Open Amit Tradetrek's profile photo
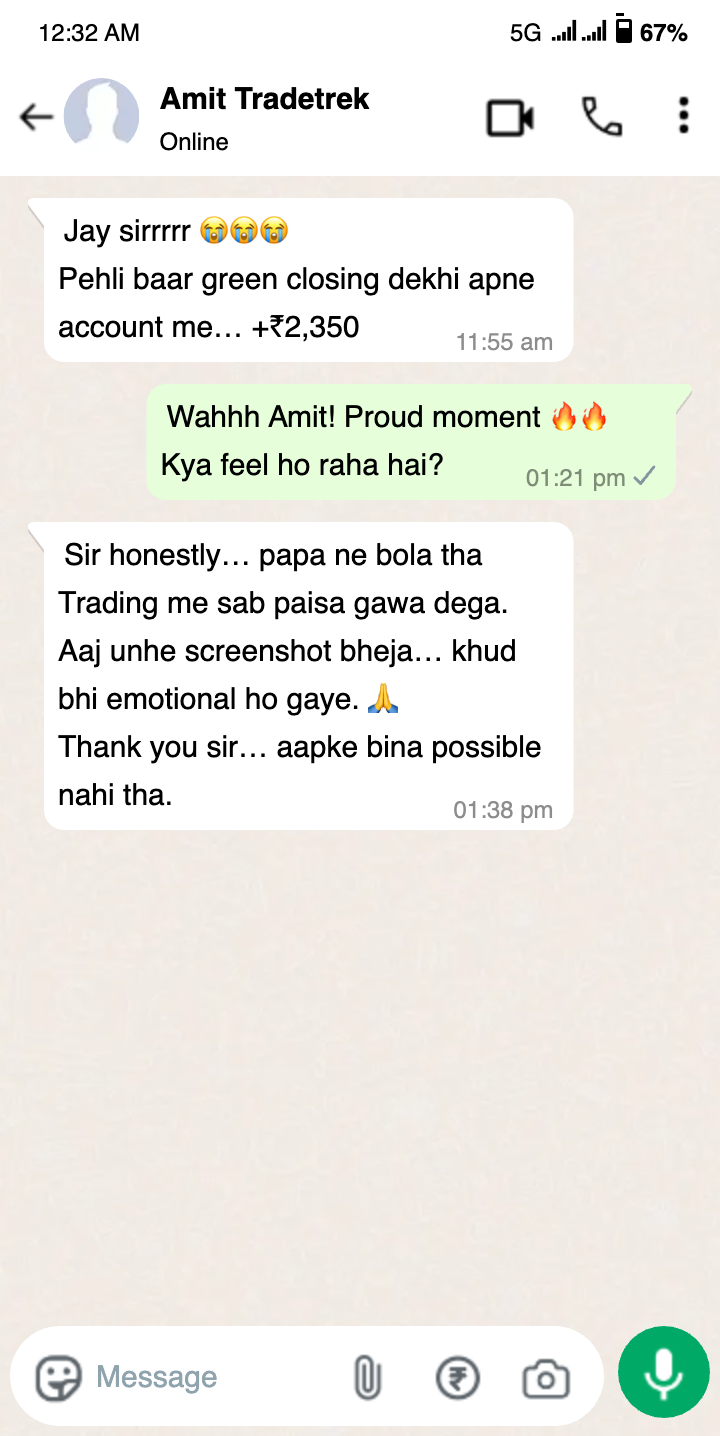Screen dimensions: 720x1436 [x=102, y=118]
